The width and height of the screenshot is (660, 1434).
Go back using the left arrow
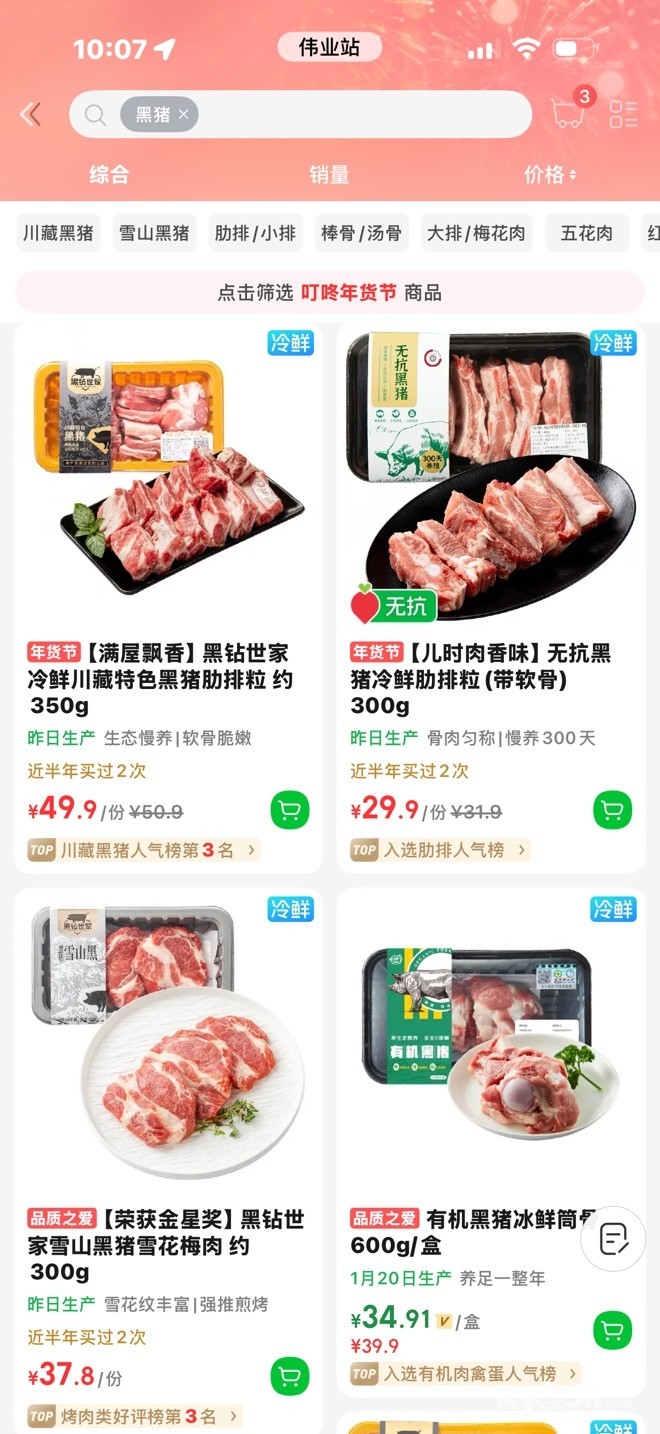coord(31,115)
